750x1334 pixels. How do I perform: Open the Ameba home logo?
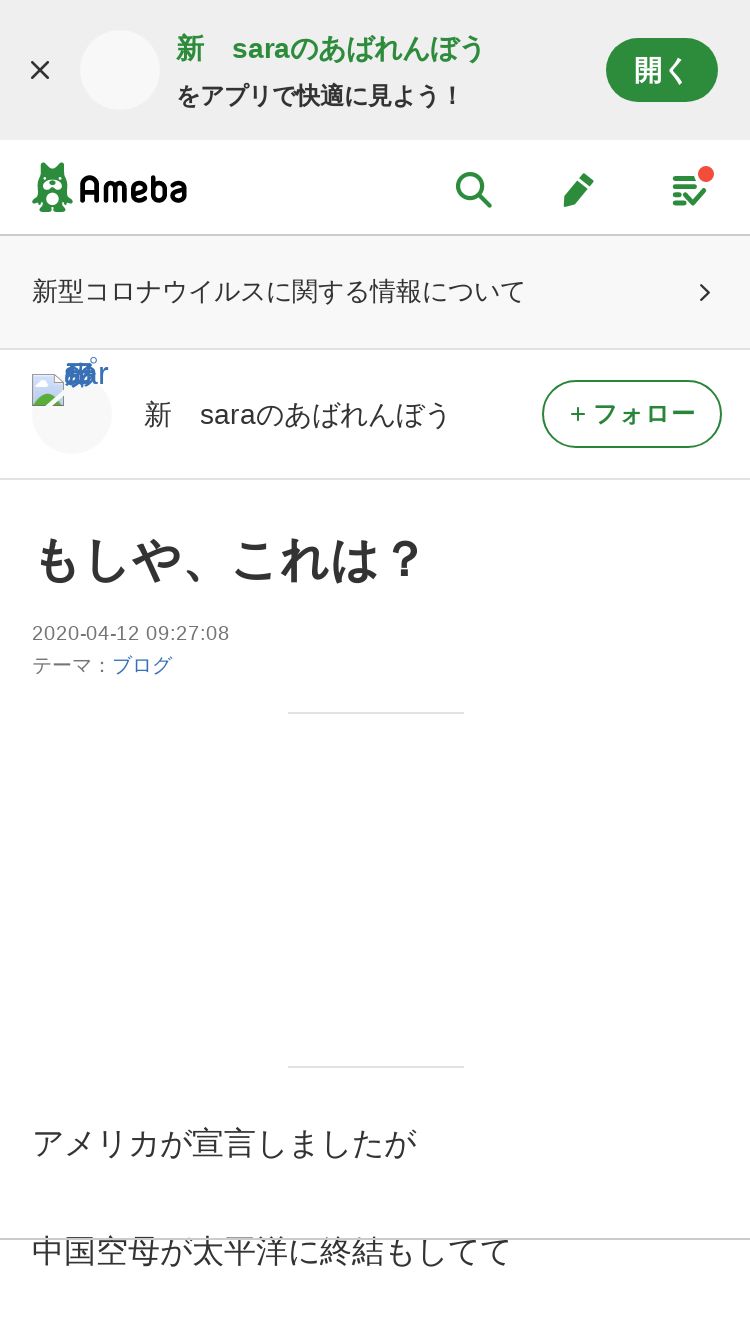pyautogui.click(x=110, y=187)
